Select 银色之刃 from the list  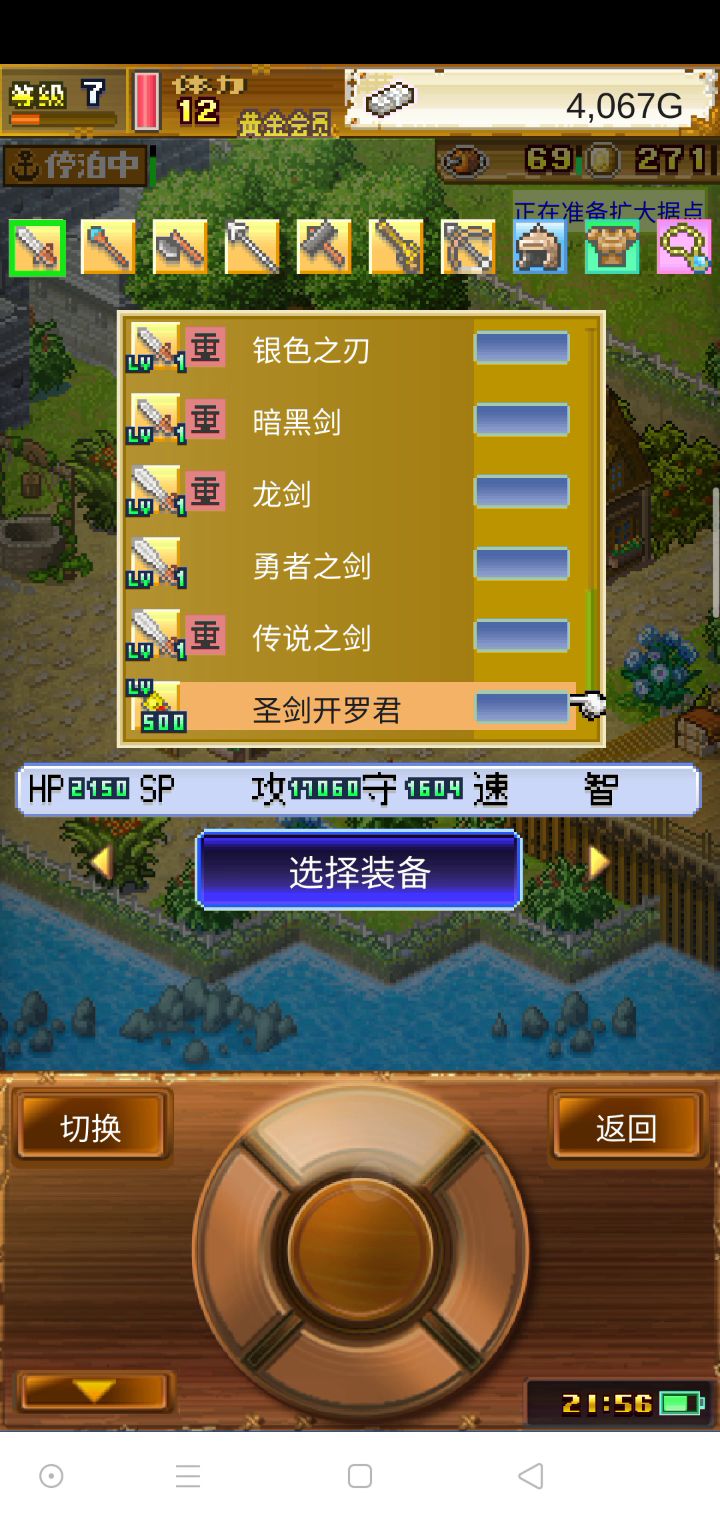[x=311, y=350]
